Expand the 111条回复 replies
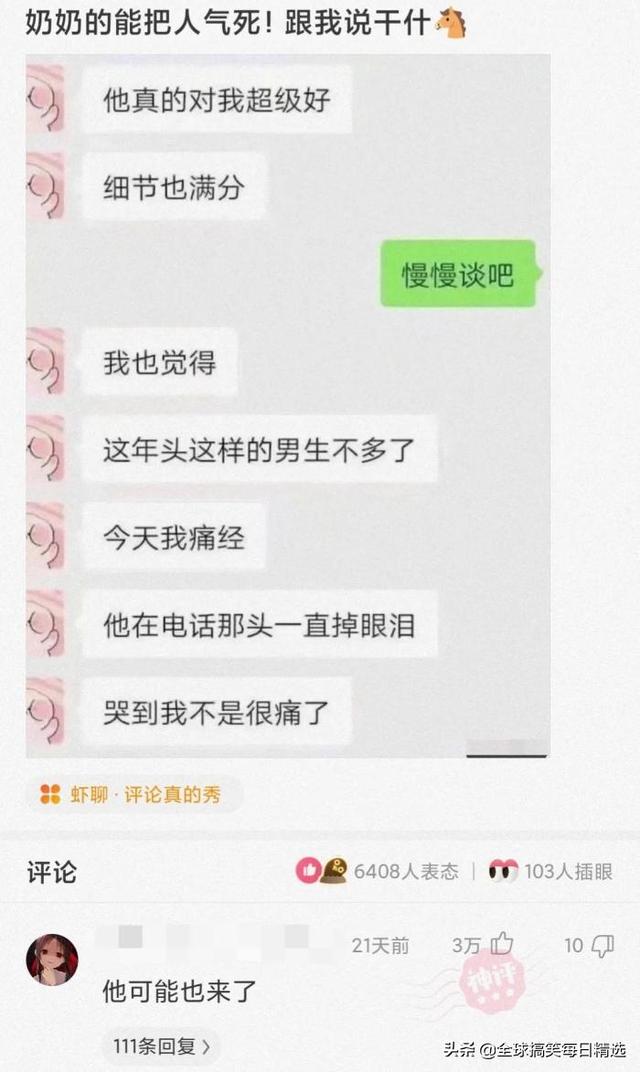Screen dimensions: 640x1072 tap(161, 1047)
